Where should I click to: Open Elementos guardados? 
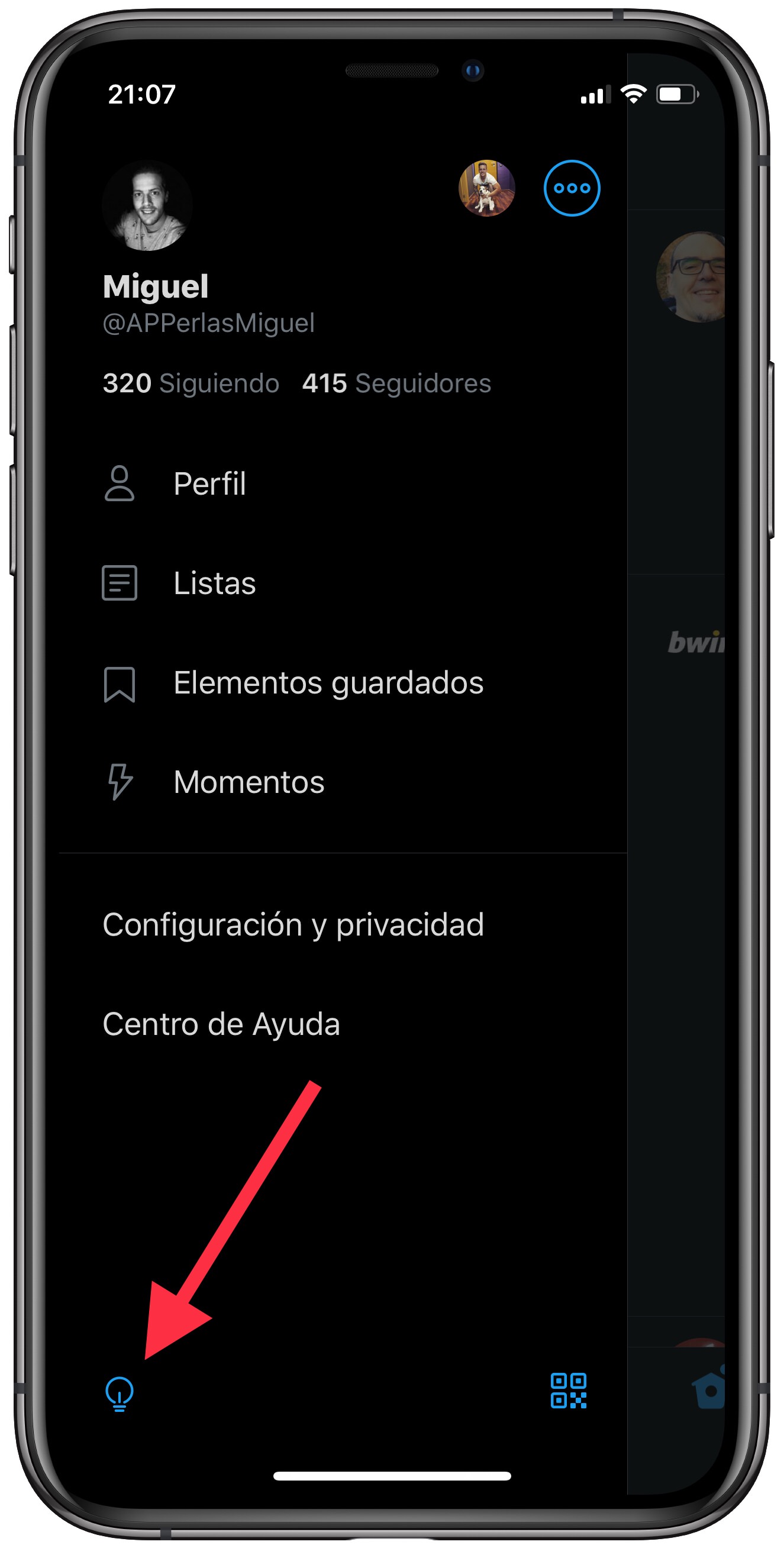click(x=327, y=683)
